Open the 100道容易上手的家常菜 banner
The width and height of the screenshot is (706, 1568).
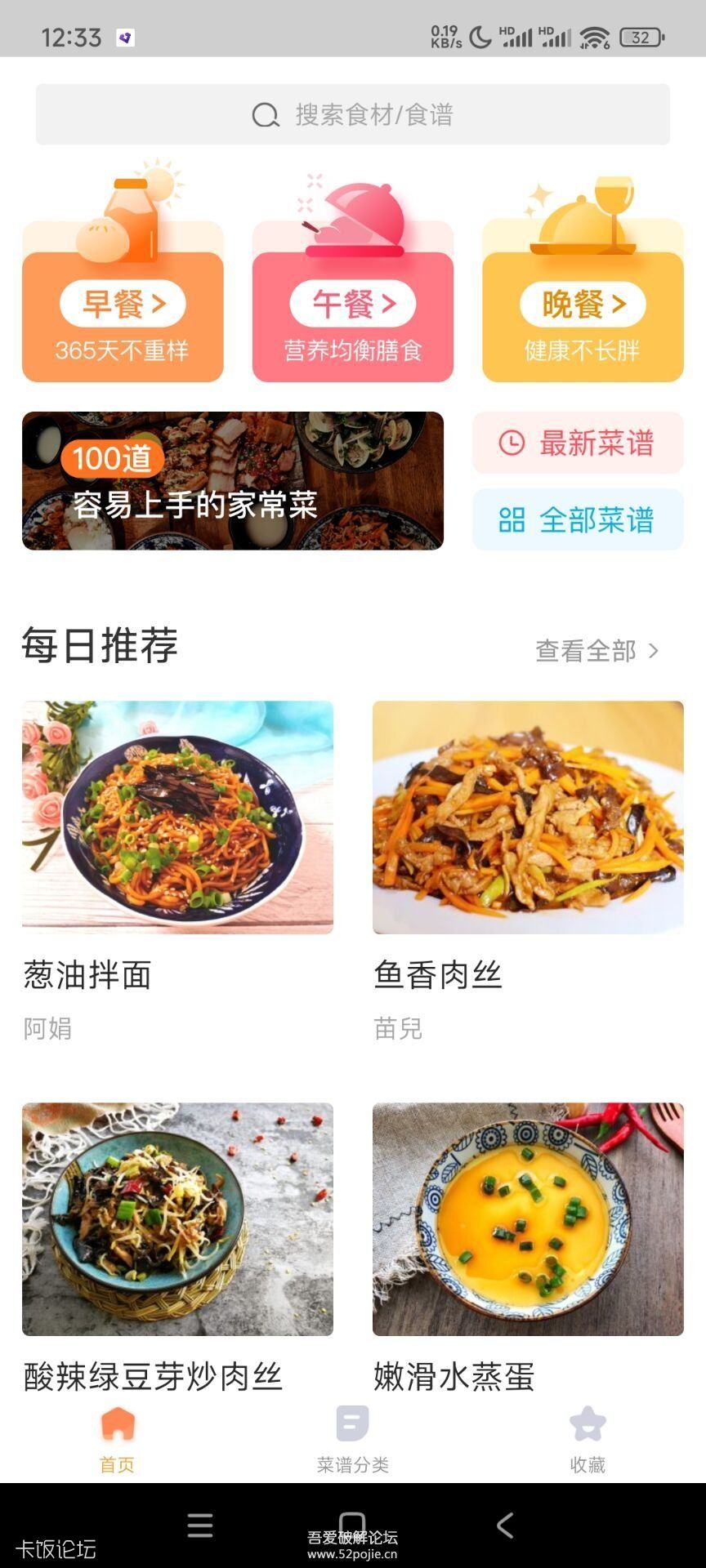233,481
